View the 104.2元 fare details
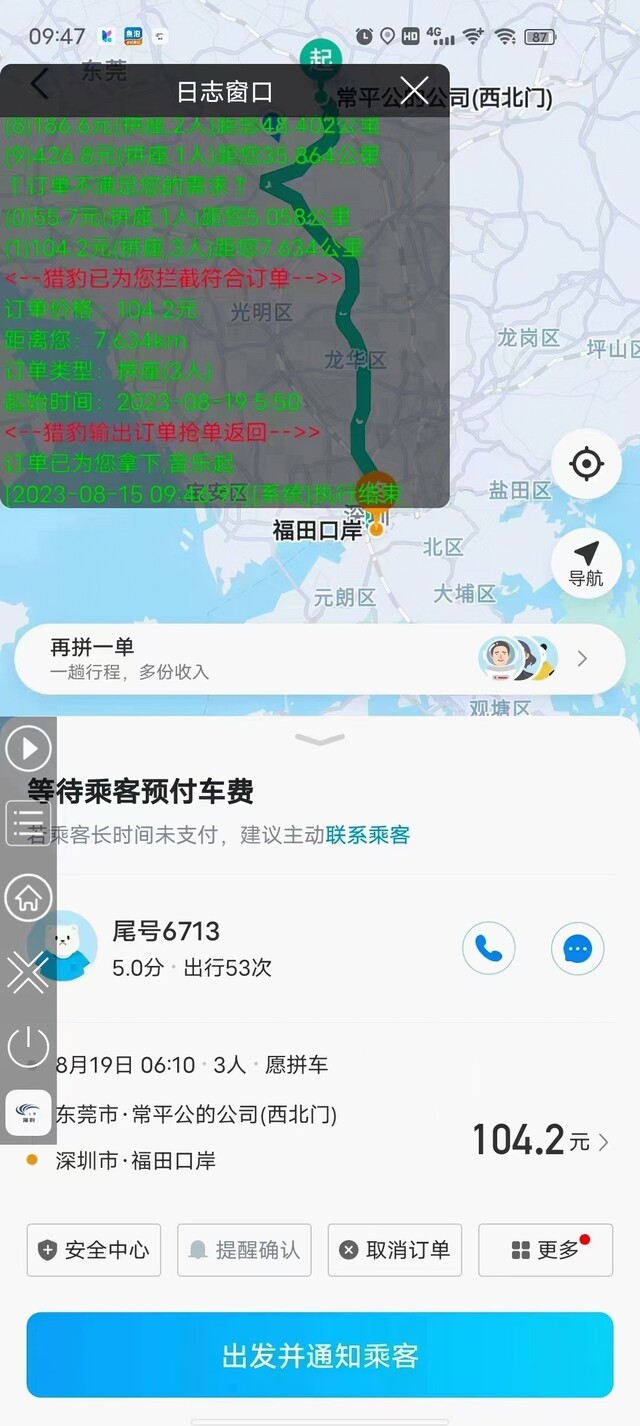This screenshot has width=640, height=1426. pyautogui.click(x=540, y=1140)
